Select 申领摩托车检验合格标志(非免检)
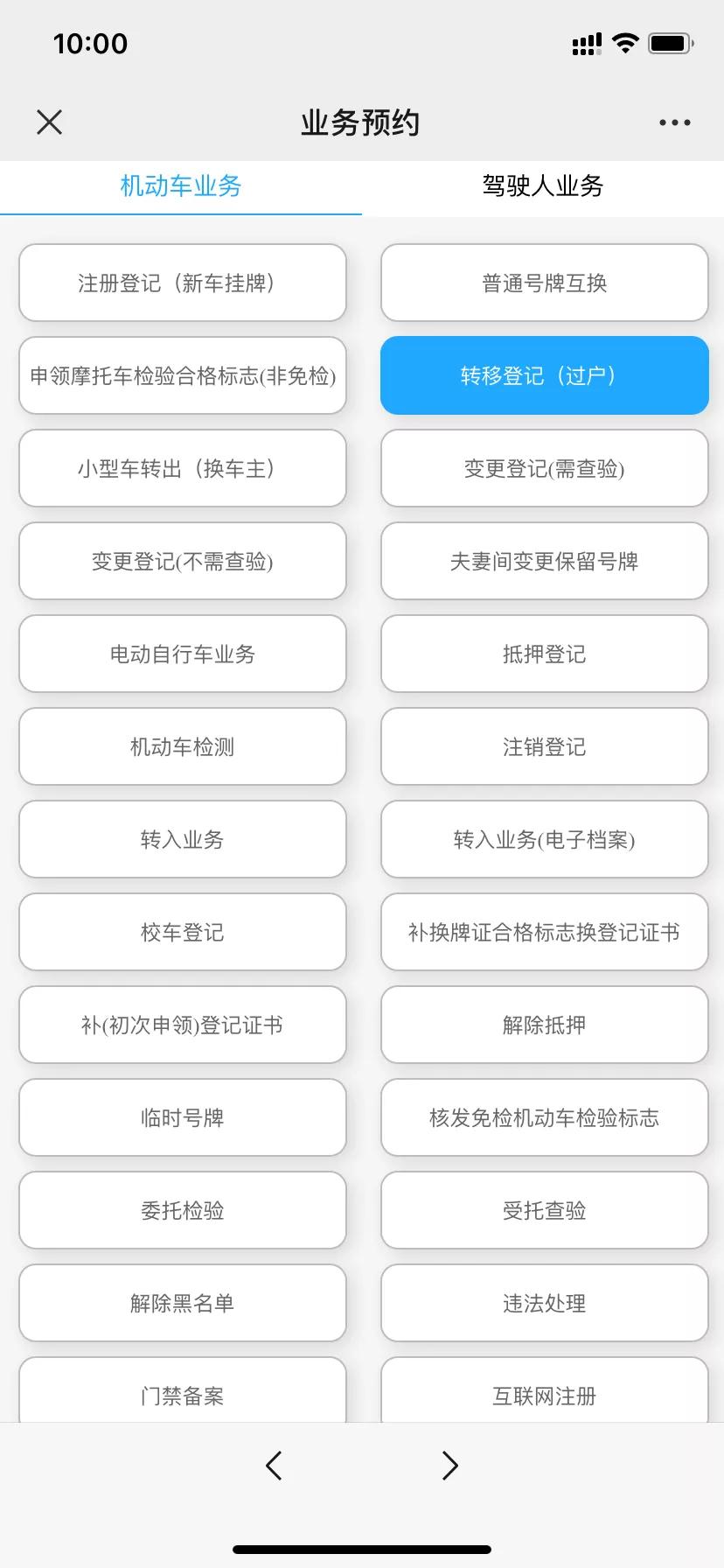This screenshot has height=1568, width=724. pos(182,375)
